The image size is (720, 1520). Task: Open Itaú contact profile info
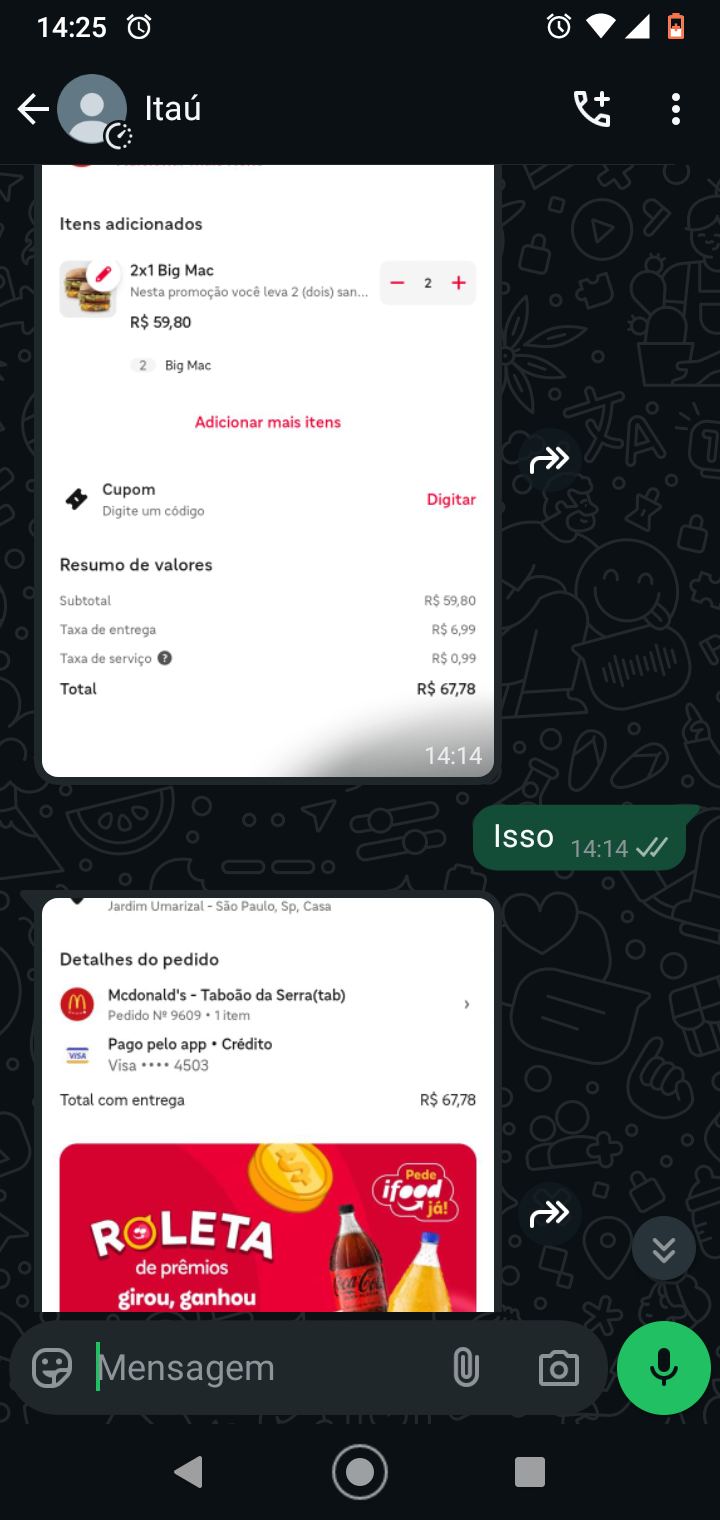(x=173, y=109)
